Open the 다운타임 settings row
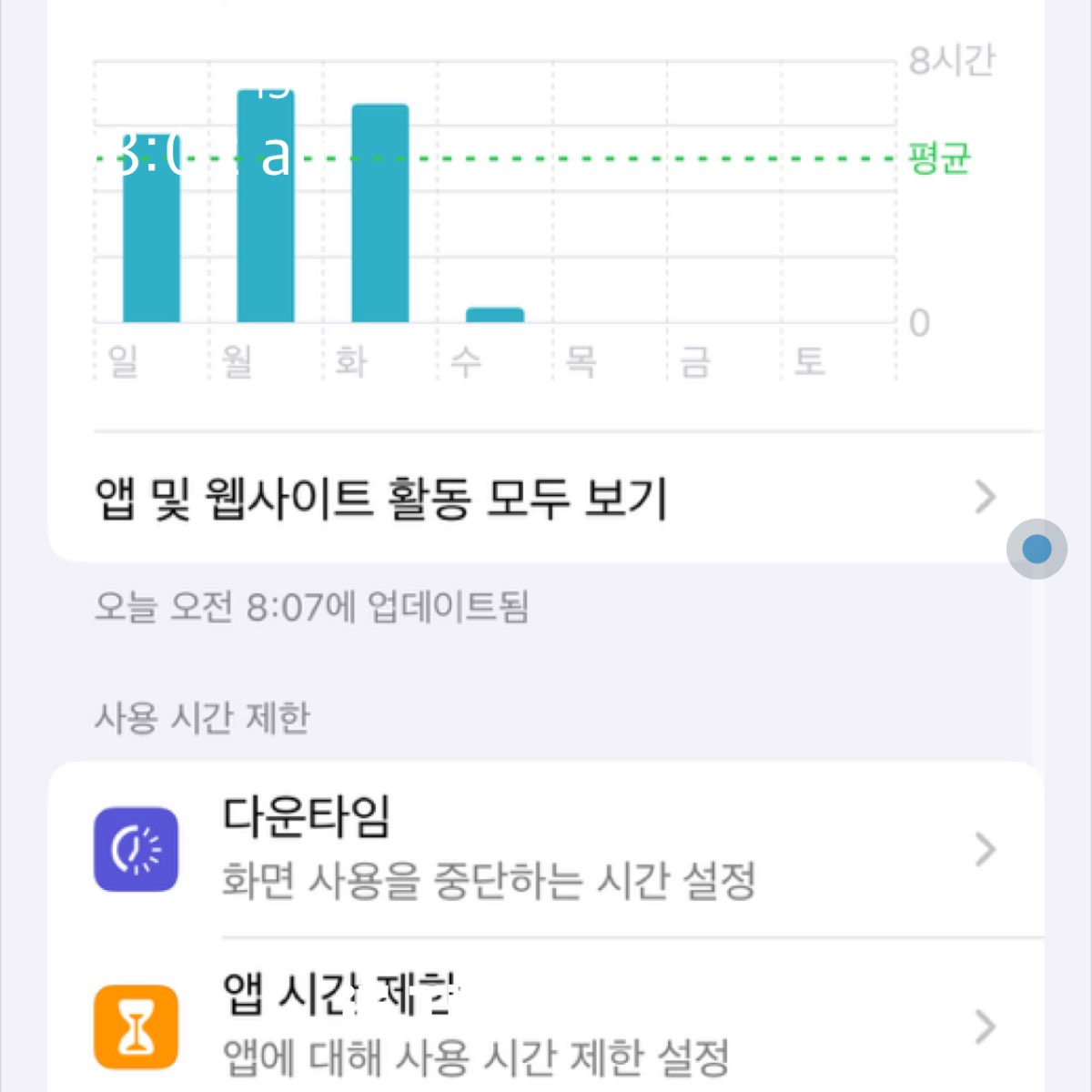The image size is (1092, 1092). point(546,849)
